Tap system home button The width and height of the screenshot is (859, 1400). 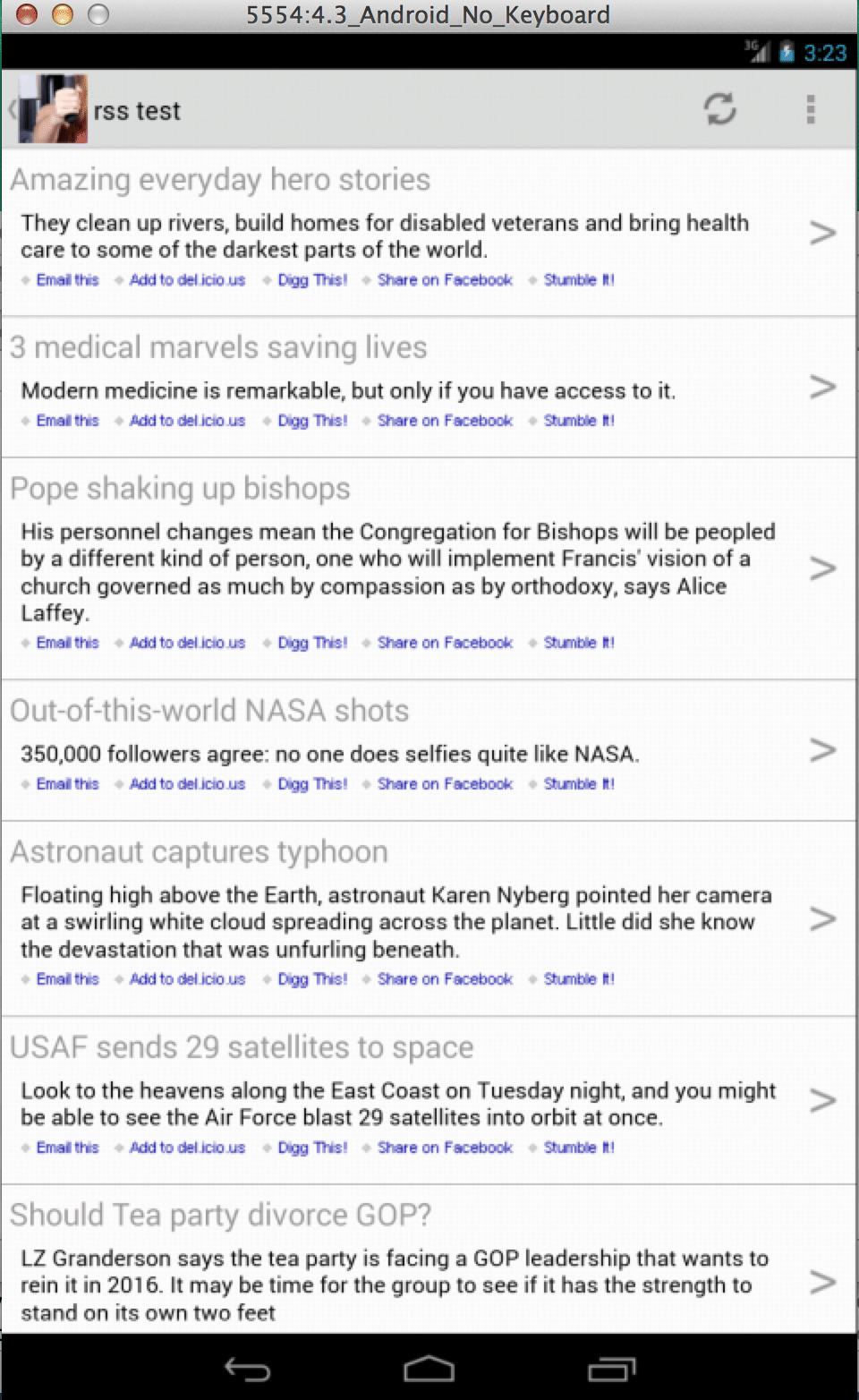pos(429,1368)
